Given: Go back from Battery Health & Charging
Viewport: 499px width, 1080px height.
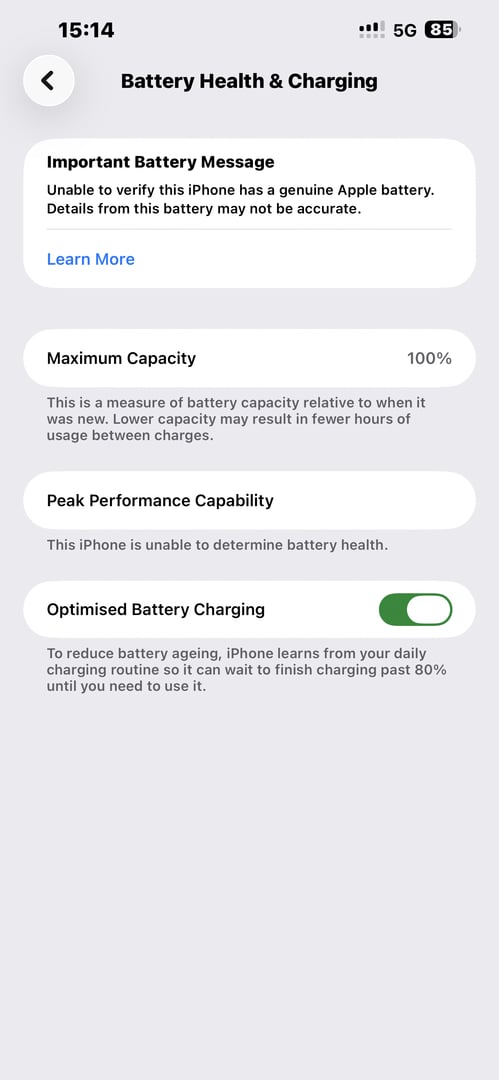Looking at the screenshot, I should coord(48,81).
